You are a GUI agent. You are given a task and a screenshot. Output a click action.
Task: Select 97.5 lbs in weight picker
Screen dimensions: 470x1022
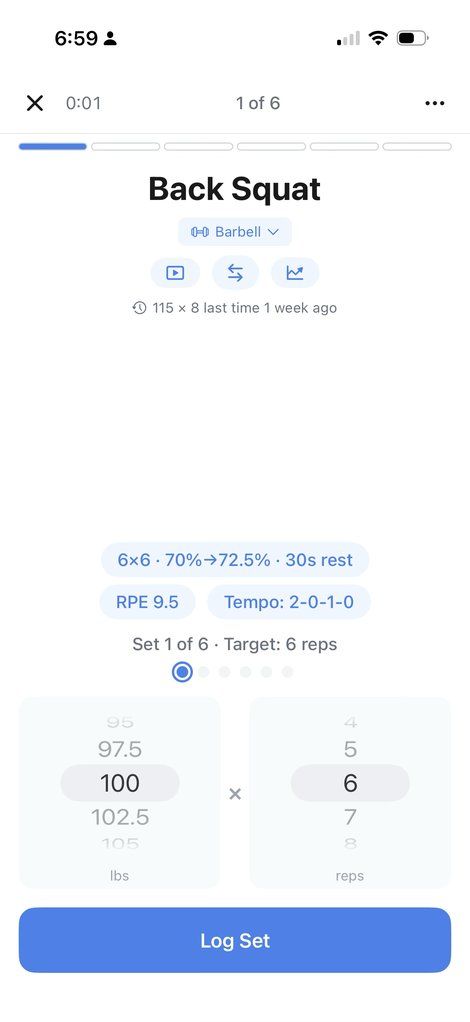pyautogui.click(x=120, y=750)
